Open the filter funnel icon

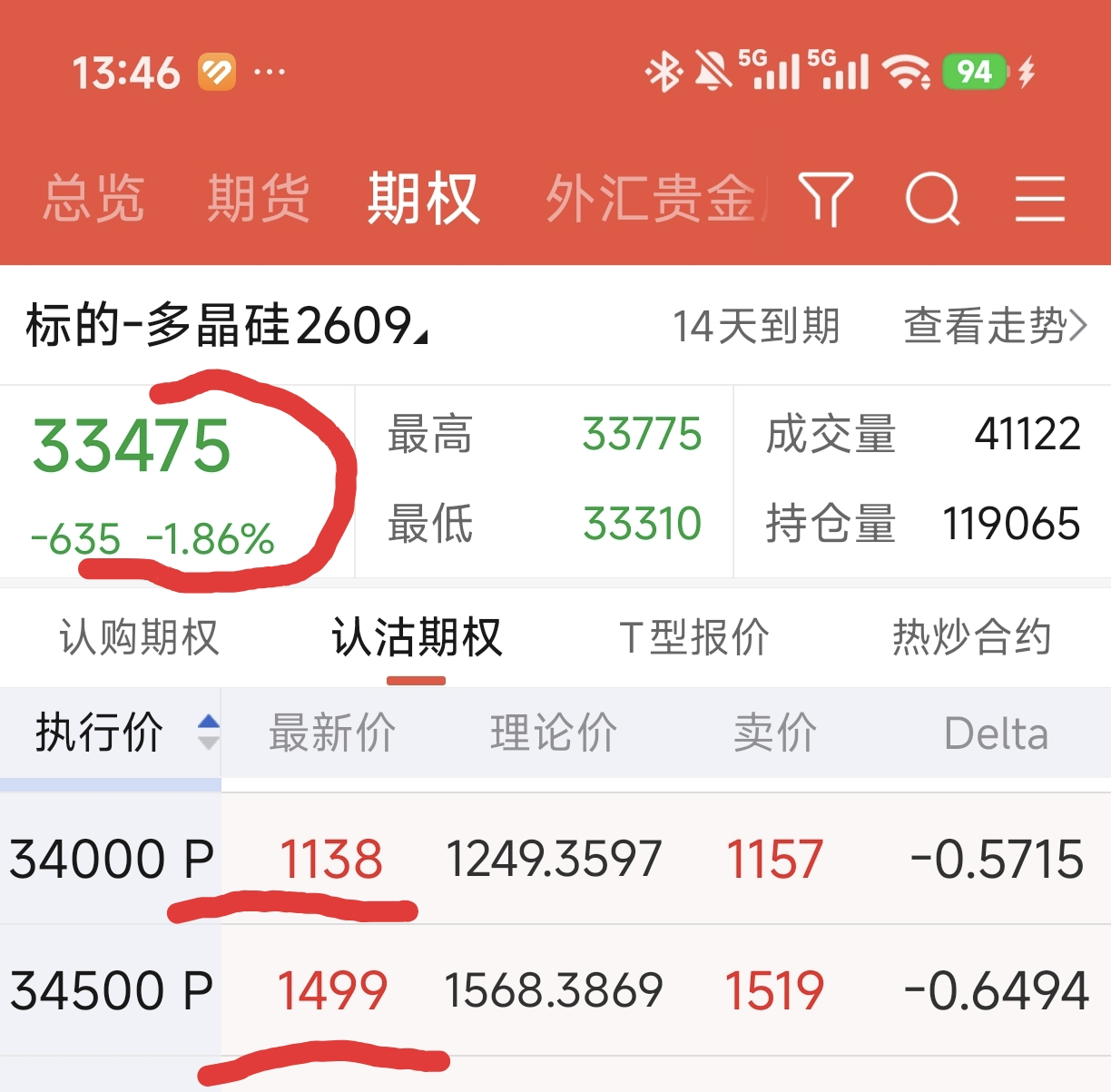pos(825,198)
